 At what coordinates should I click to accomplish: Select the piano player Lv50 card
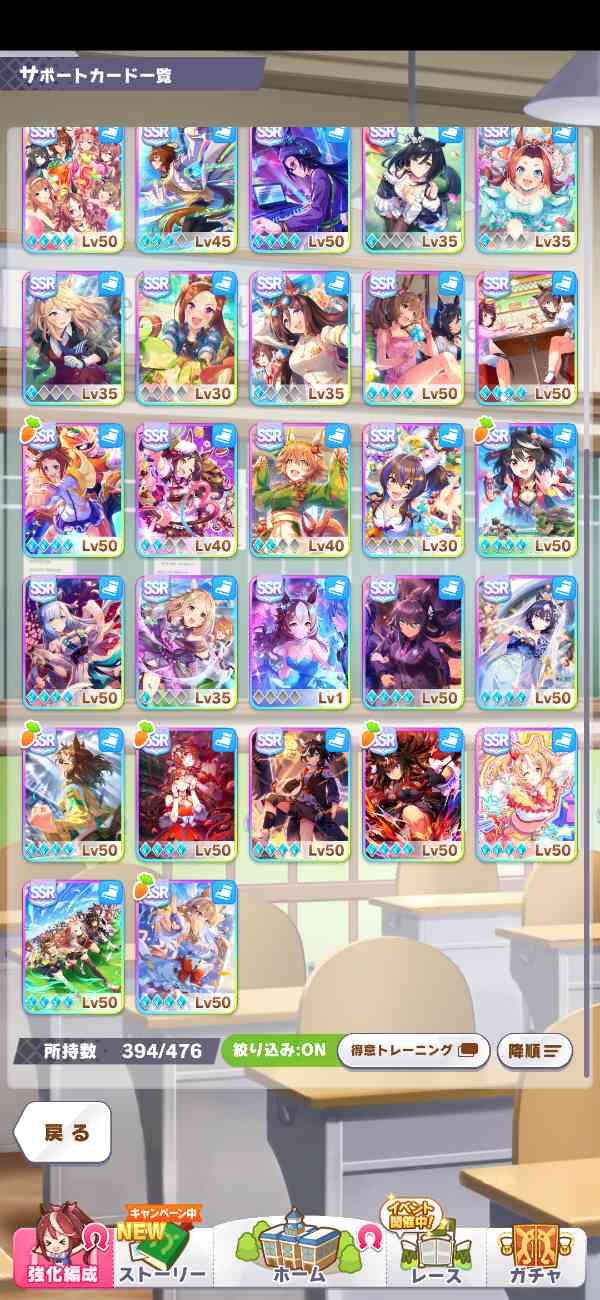coord(299,185)
